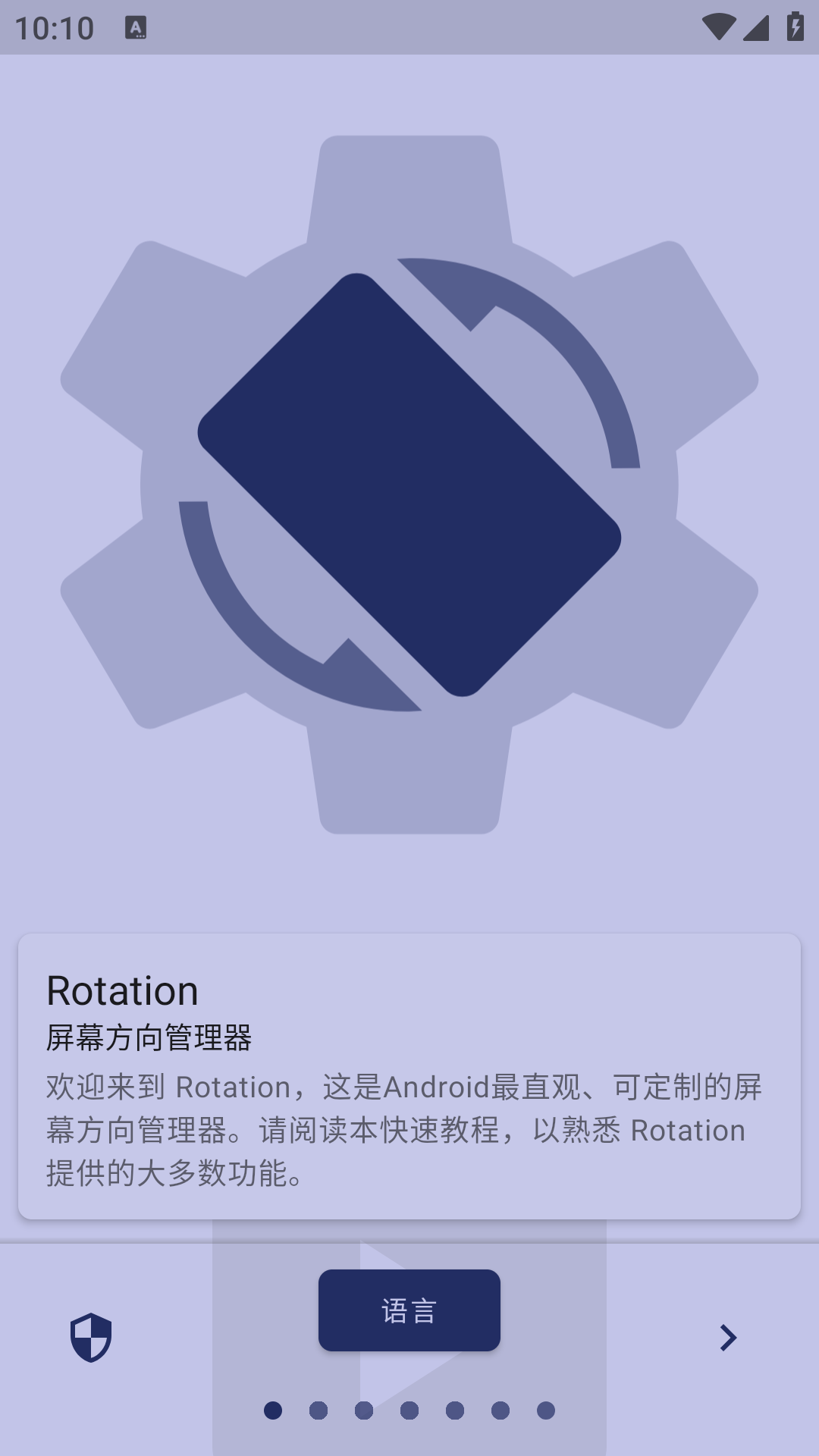Open the keyboard notification icon in status bar
This screenshot has width=819, height=1456.
136,28
